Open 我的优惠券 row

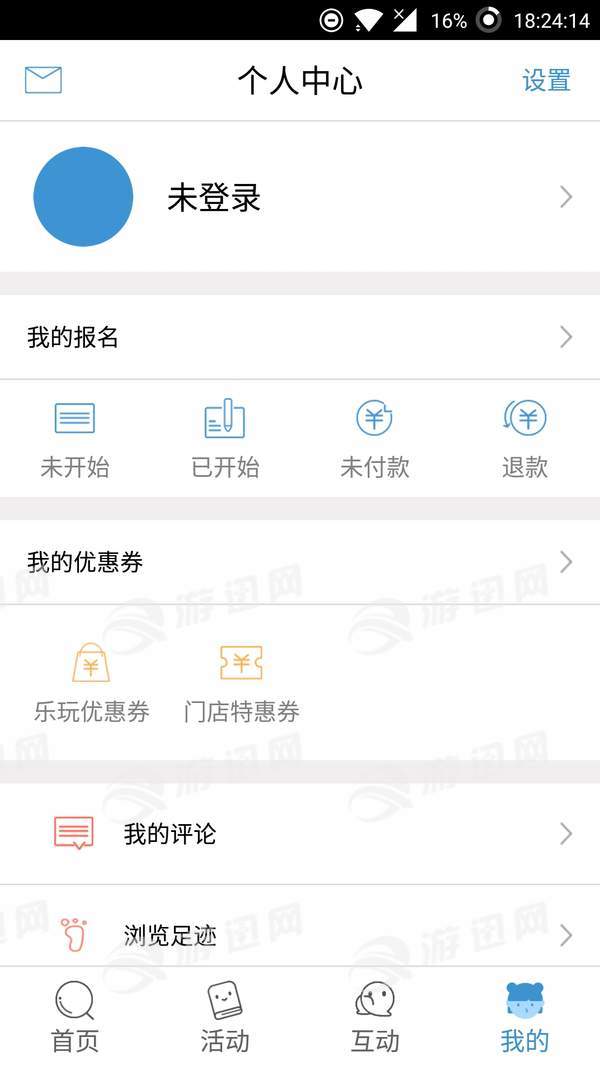(x=300, y=562)
